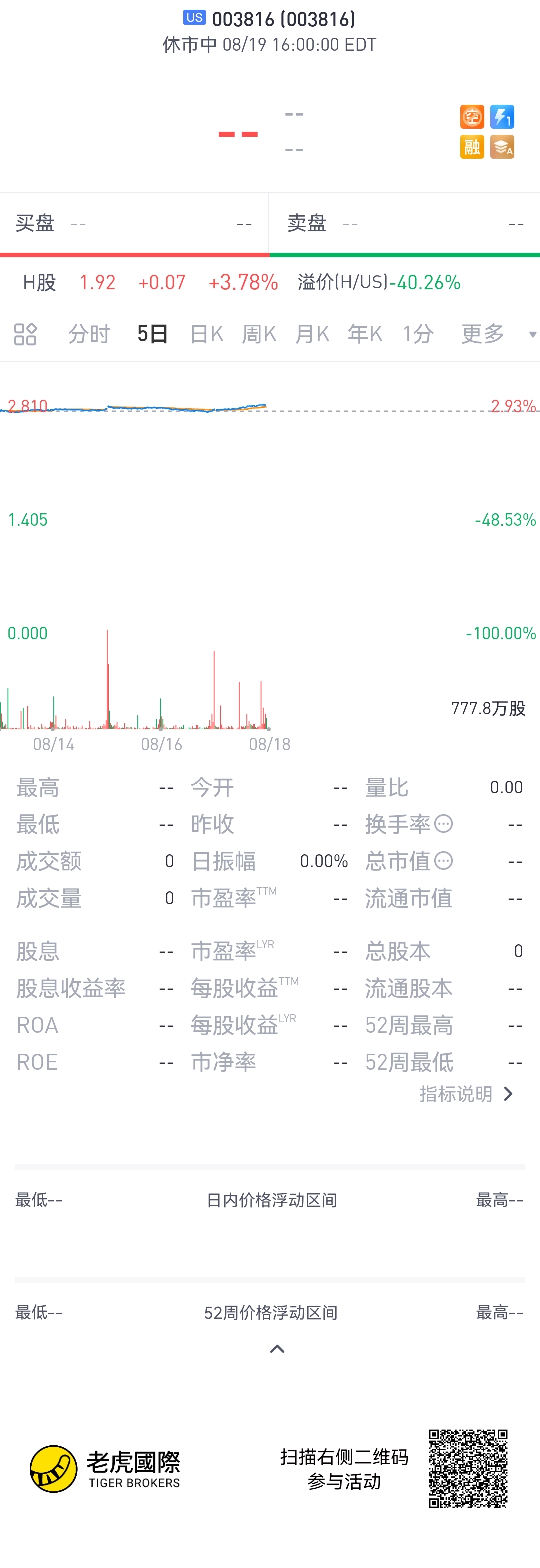Screen dimensions: 540x1568
Task: Tap the yellow 融 margin badge
Action: [x=472, y=147]
